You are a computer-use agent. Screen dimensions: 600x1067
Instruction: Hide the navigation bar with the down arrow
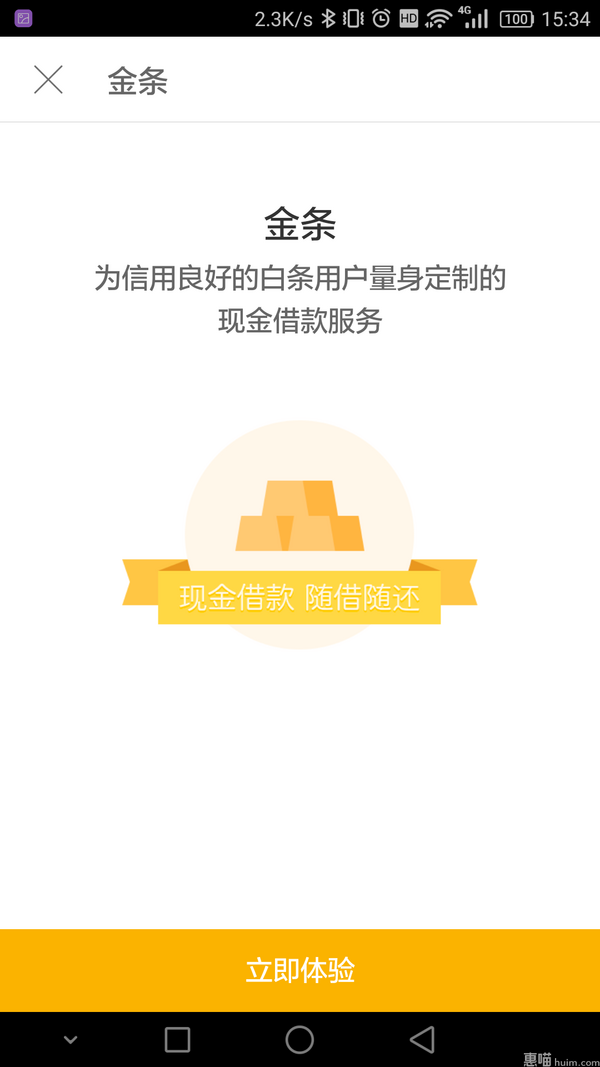(x=70, y=1040)
